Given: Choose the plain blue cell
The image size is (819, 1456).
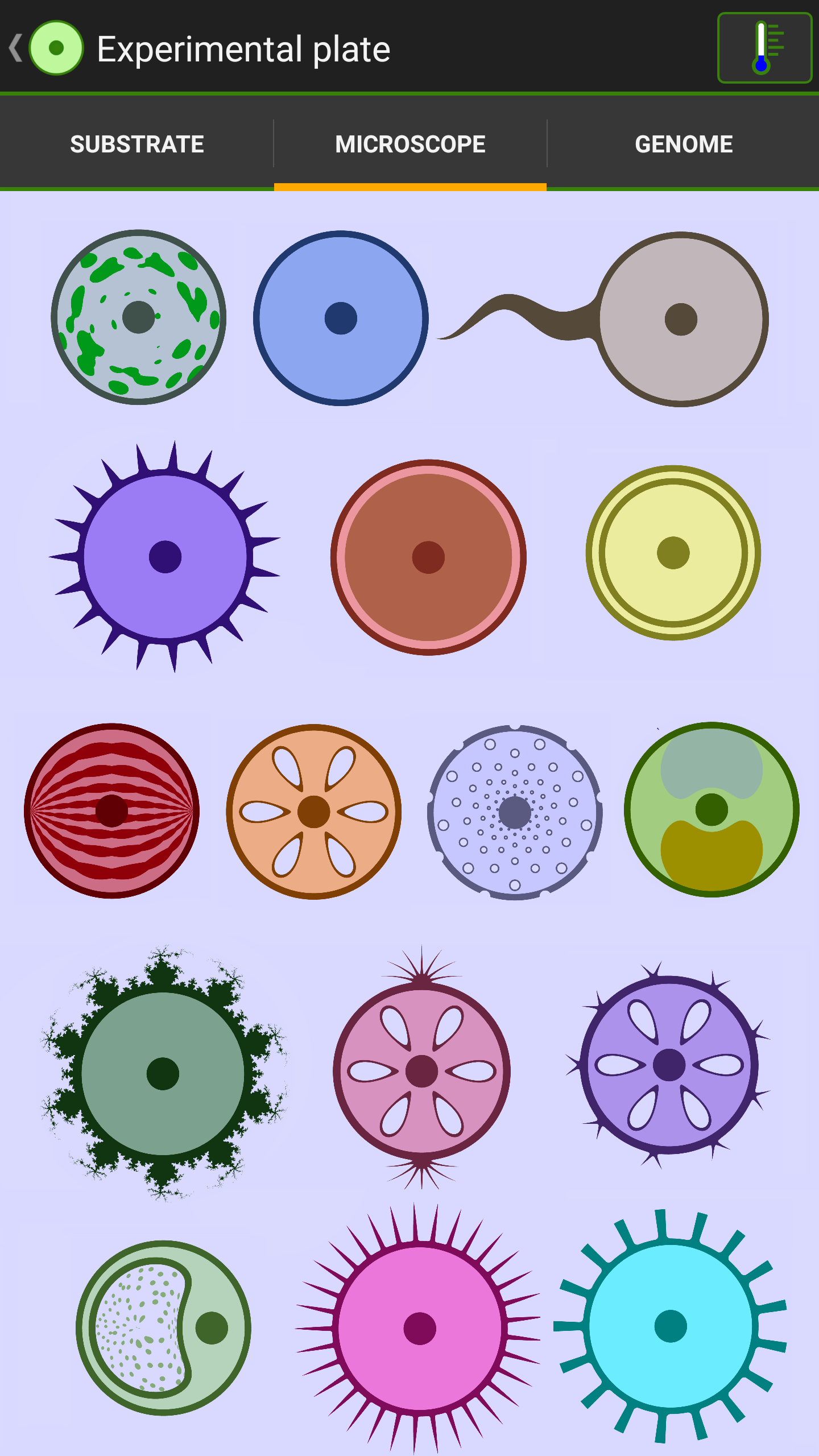Looking at the screenshot, I should pos(341,318).
